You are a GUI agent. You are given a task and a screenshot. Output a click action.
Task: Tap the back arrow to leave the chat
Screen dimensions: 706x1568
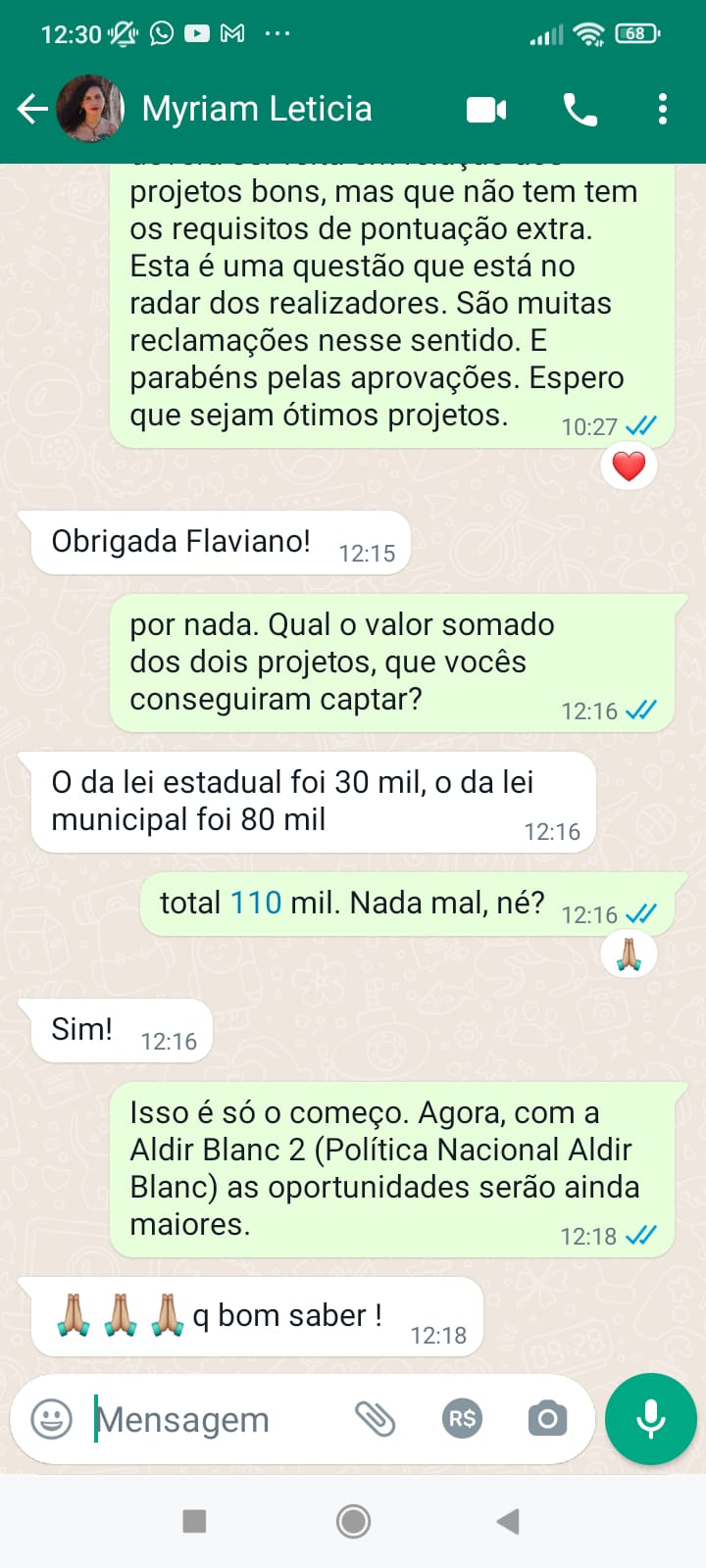pyautogui.click(x=33, y=109)
